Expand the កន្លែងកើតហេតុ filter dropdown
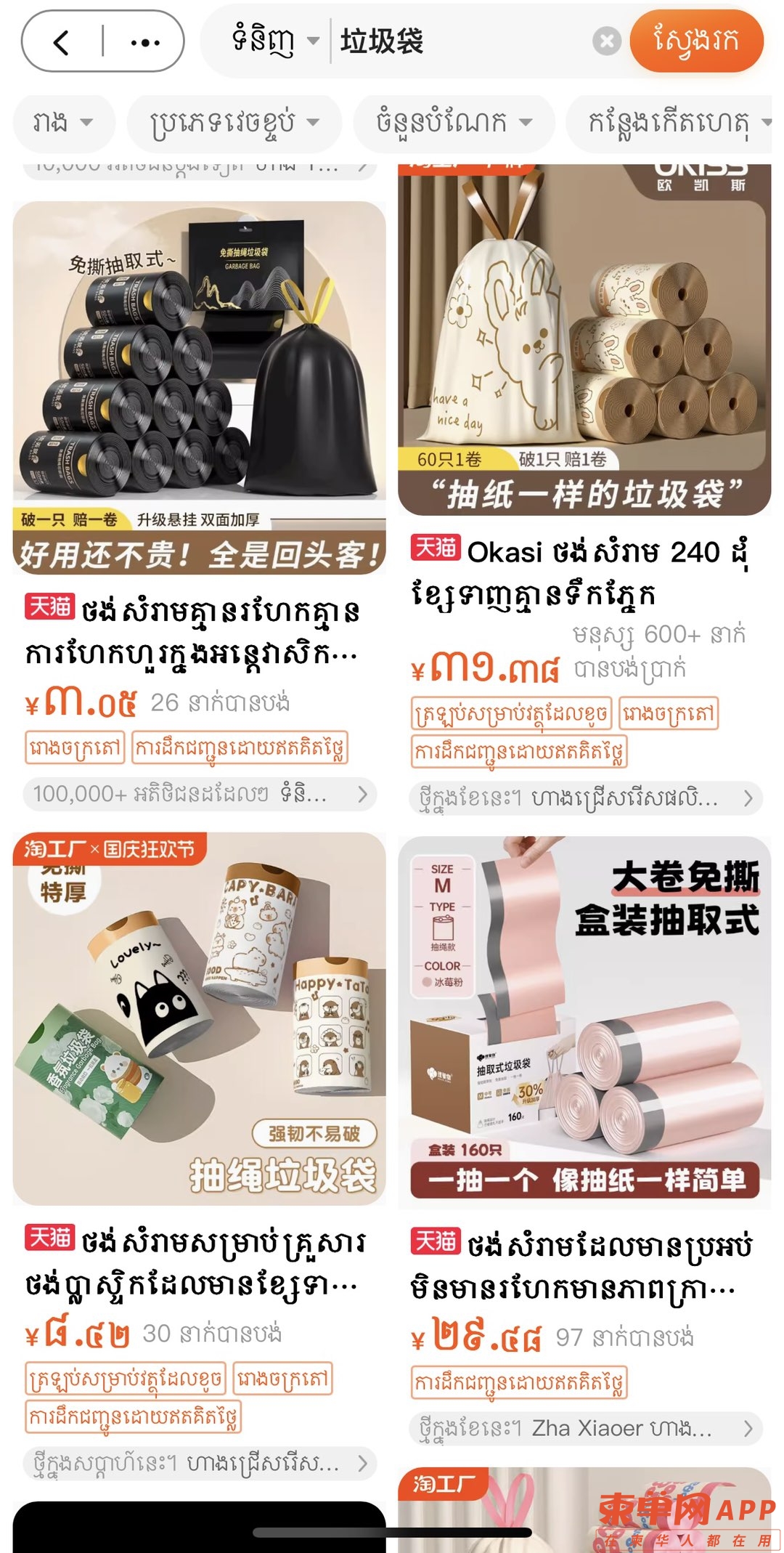Screen dimensions: 784x1553 pos(675,122)
